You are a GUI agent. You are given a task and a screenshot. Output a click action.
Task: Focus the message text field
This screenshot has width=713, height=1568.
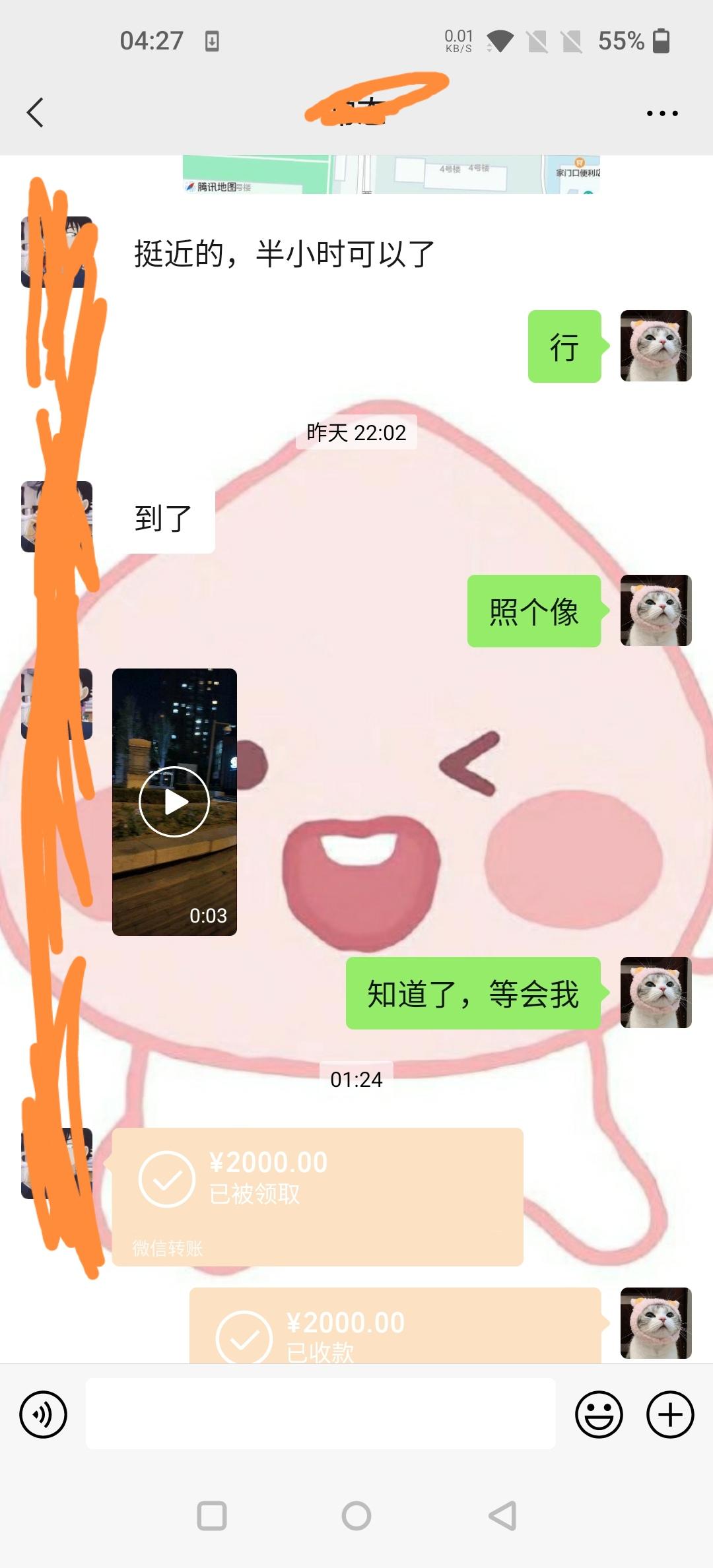(320, 1413)
